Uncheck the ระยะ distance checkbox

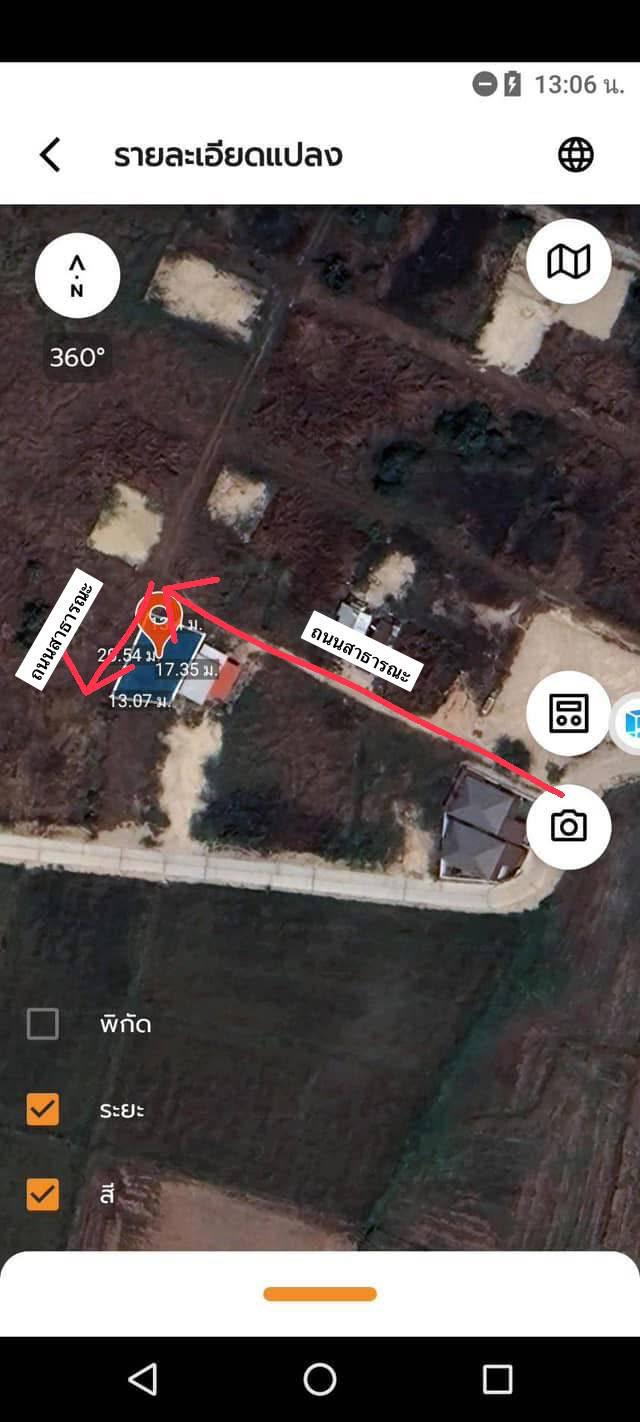click(x=42, y=1109)
